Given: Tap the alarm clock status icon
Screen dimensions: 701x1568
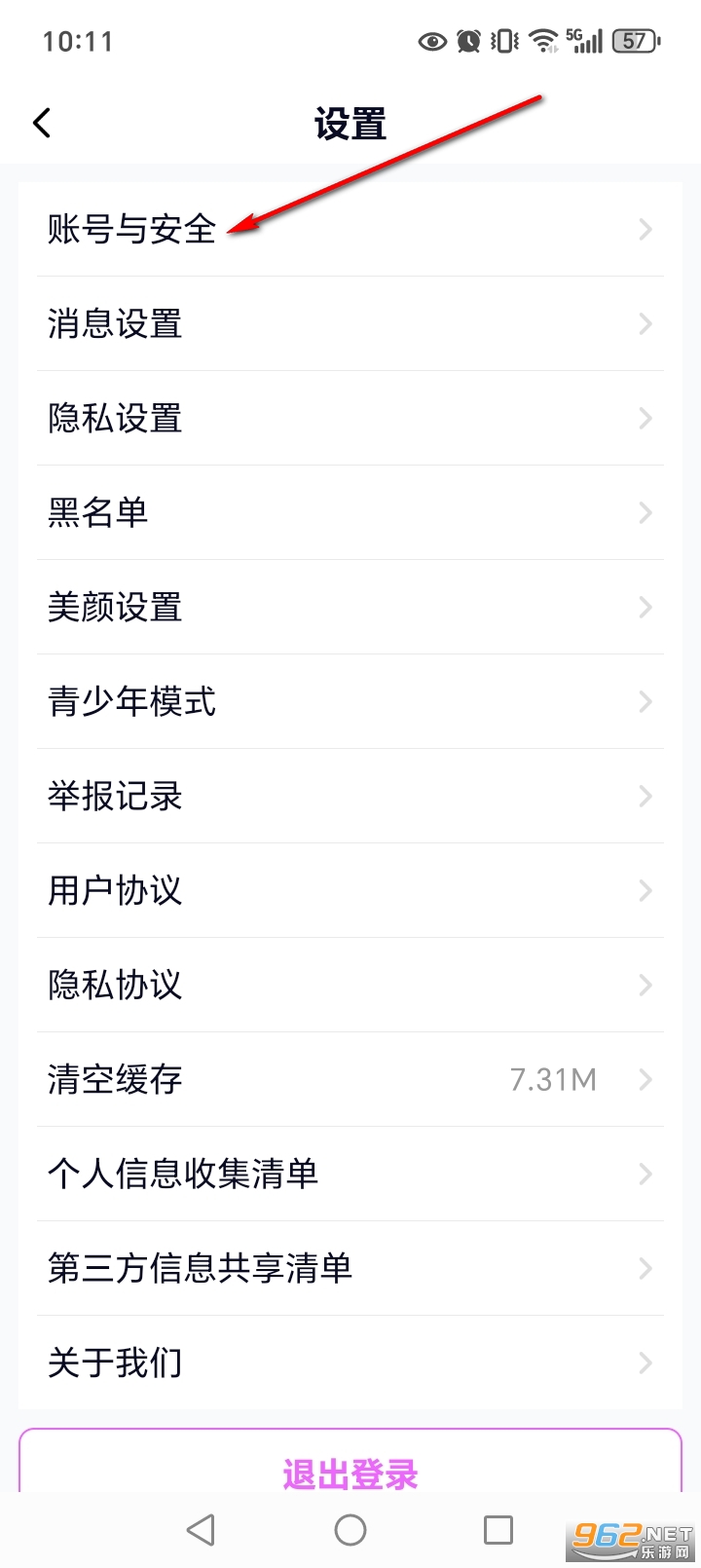Looking at the screenshot, I should (468, 41).
